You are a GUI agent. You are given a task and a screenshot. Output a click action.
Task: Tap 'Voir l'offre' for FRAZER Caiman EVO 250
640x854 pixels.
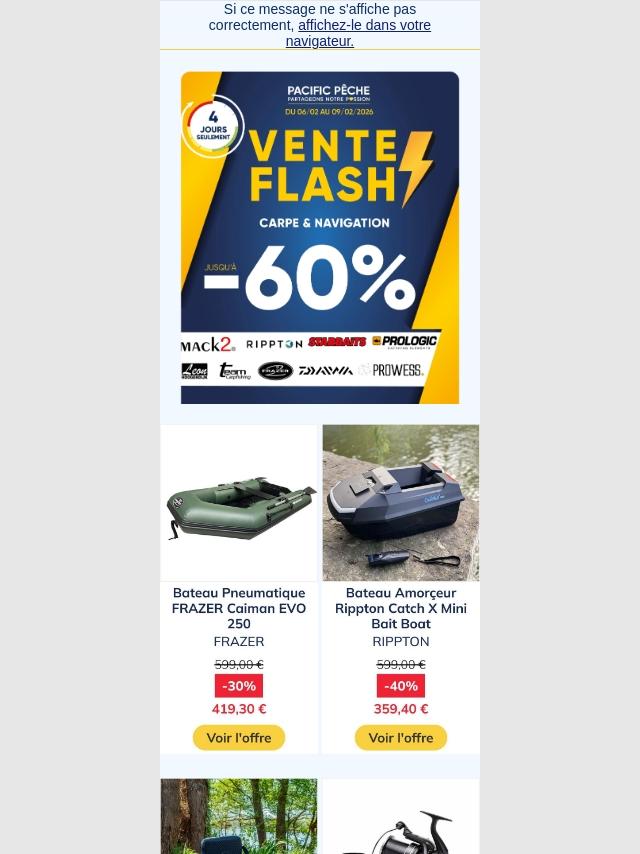coord(239,738)
